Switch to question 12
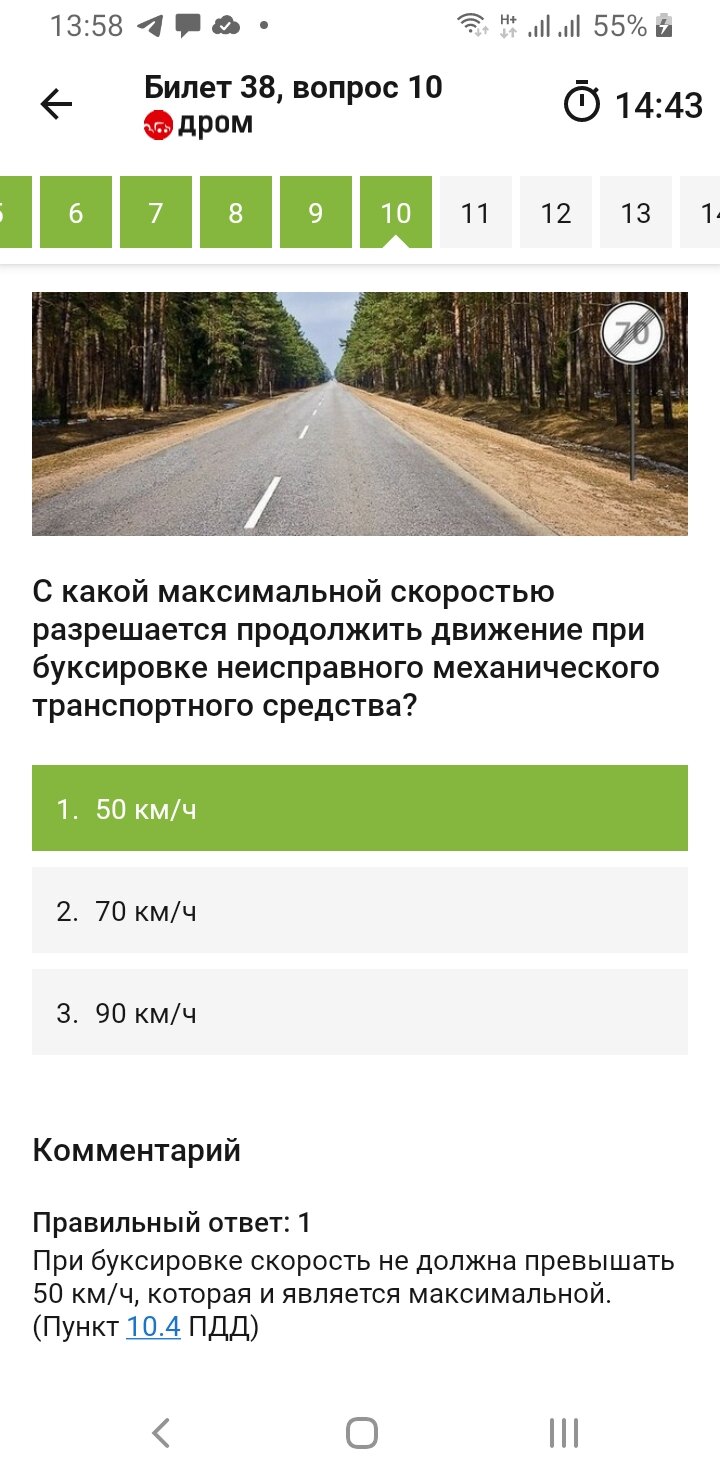This screenshot has width=720, height=1480. tap(556, 212)
